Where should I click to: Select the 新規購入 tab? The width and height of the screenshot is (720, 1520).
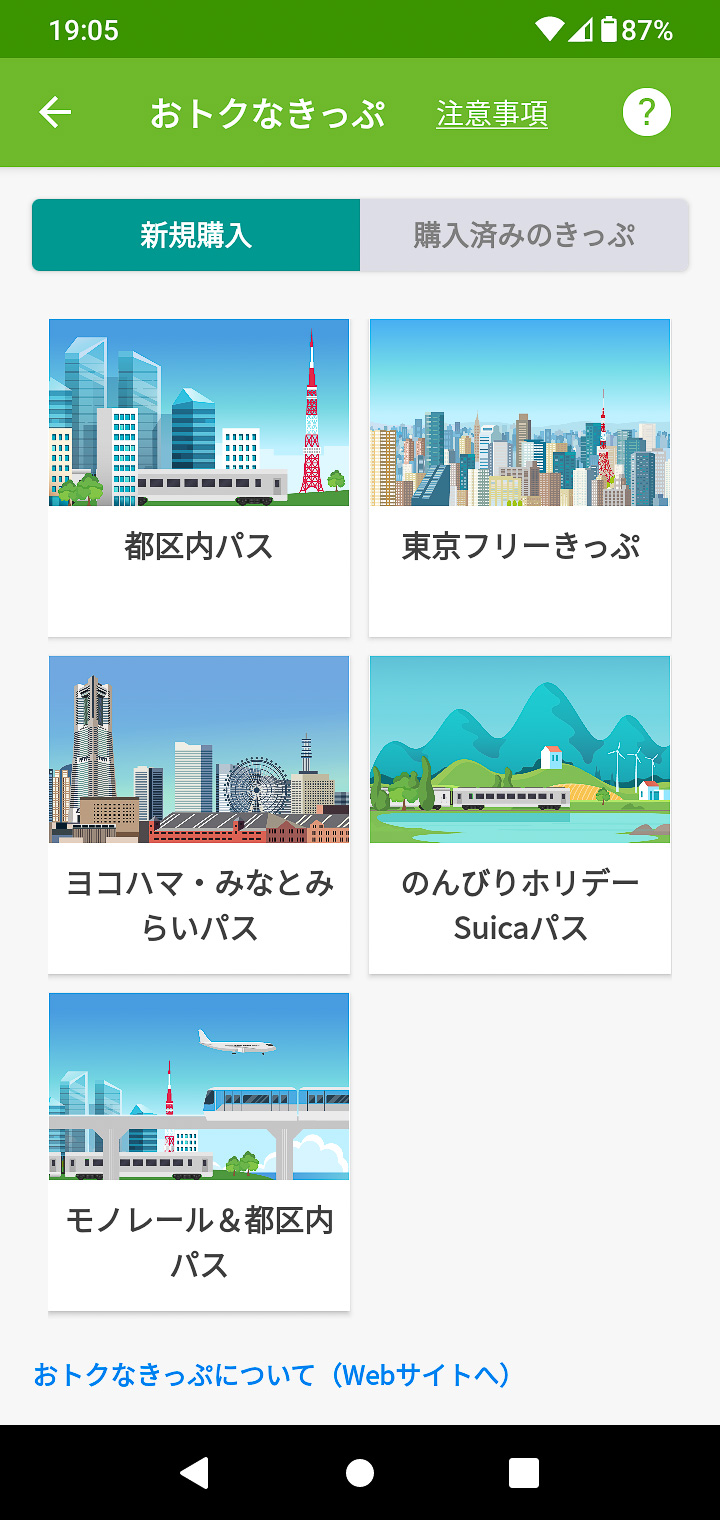click(x=196, y=235)
